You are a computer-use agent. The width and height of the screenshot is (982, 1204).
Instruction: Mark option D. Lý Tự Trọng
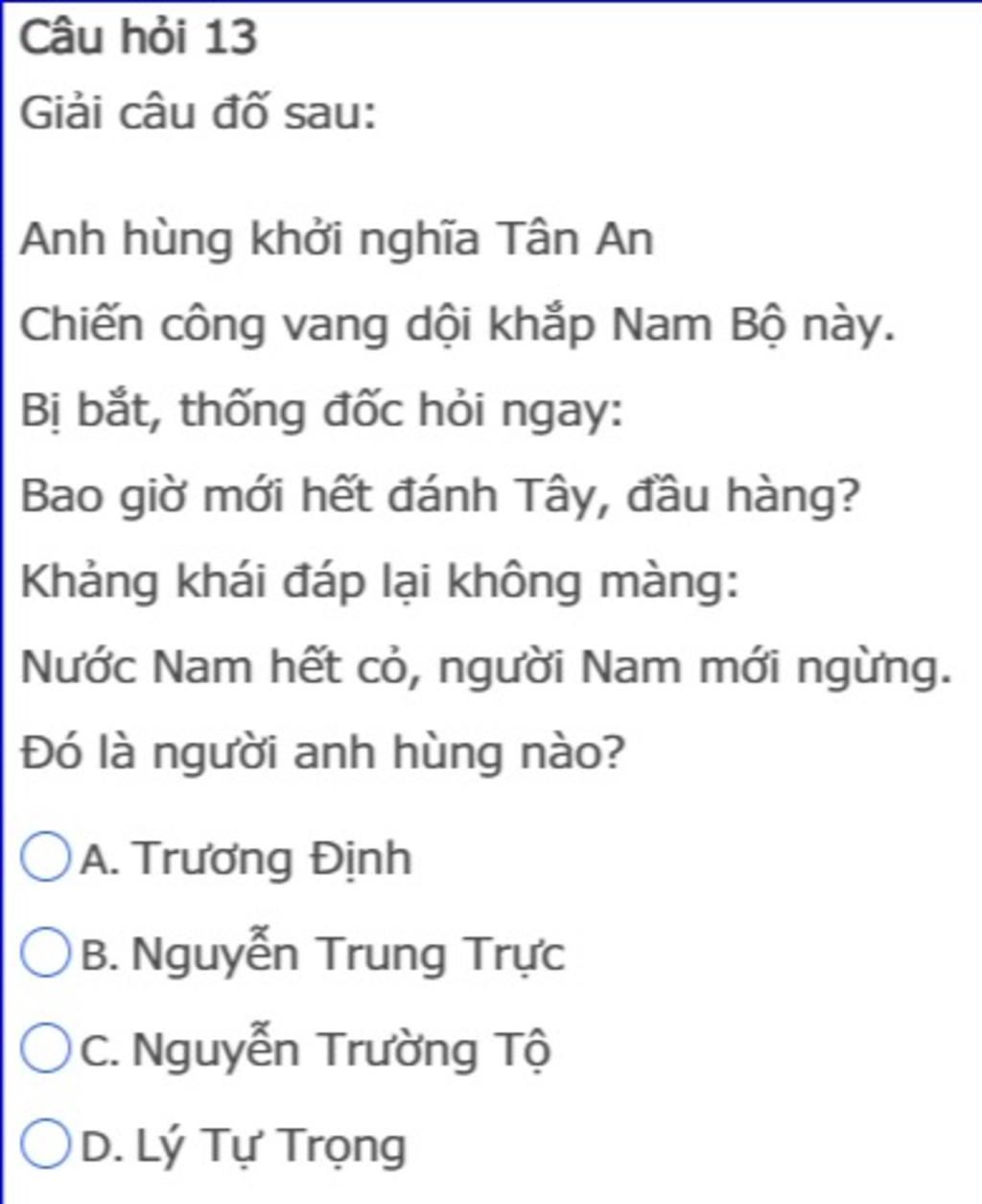(45, 1144)
